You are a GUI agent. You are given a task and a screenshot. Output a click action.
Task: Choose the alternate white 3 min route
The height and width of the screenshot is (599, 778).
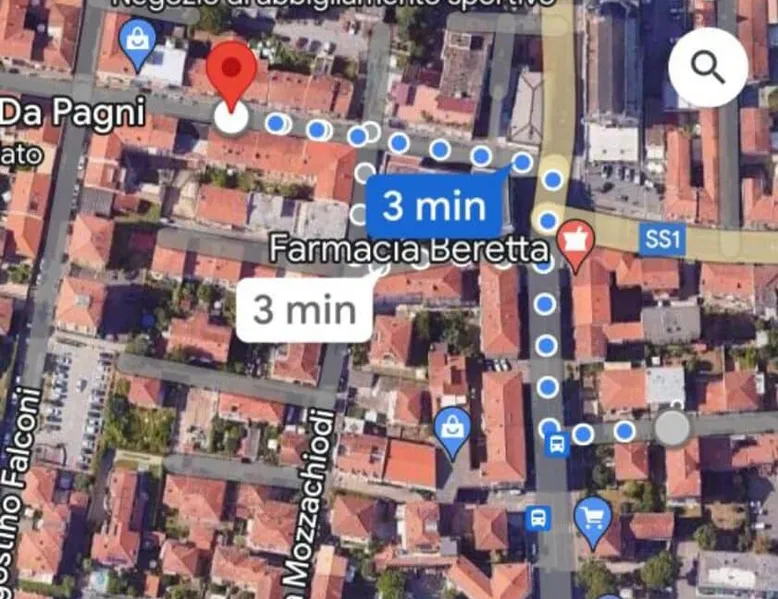304,310
